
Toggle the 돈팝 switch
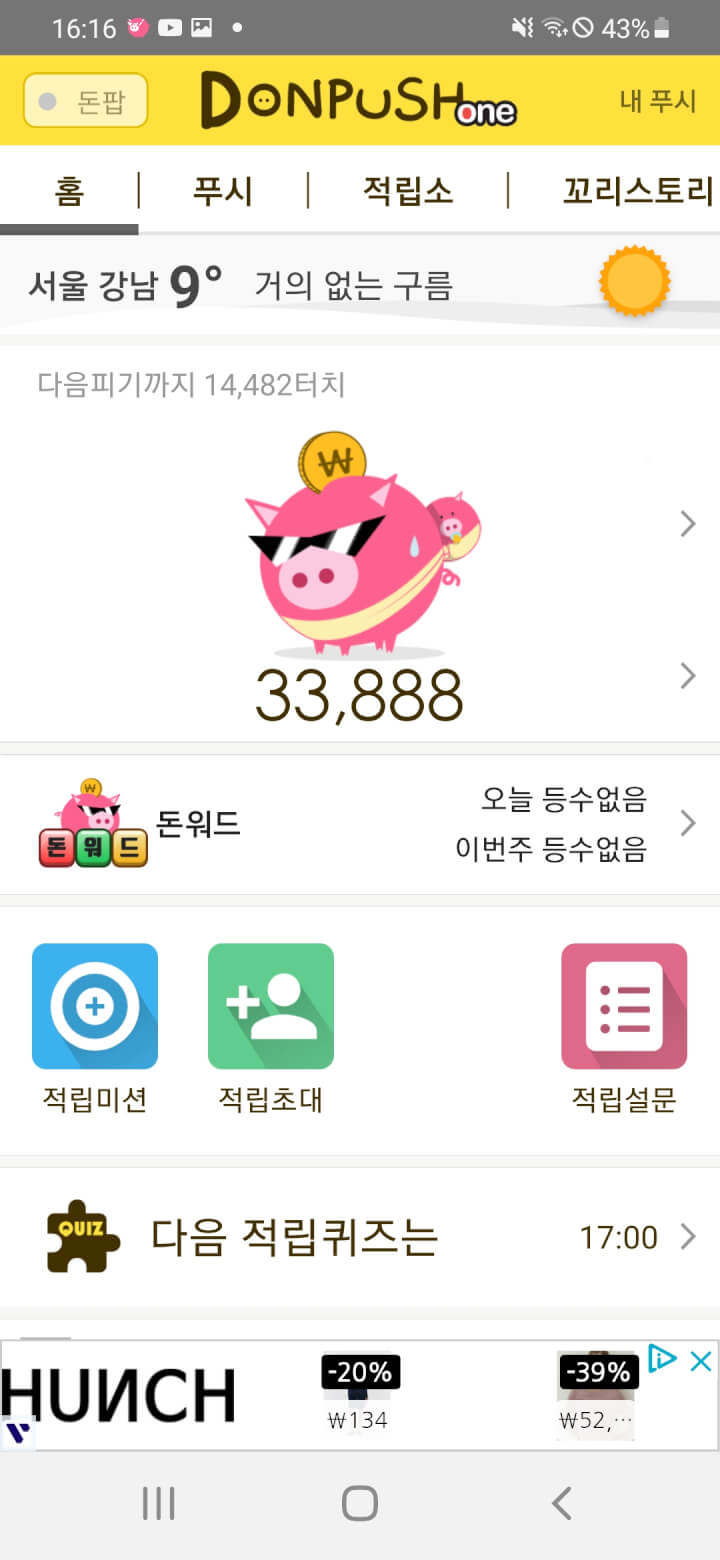click(85, 101)
